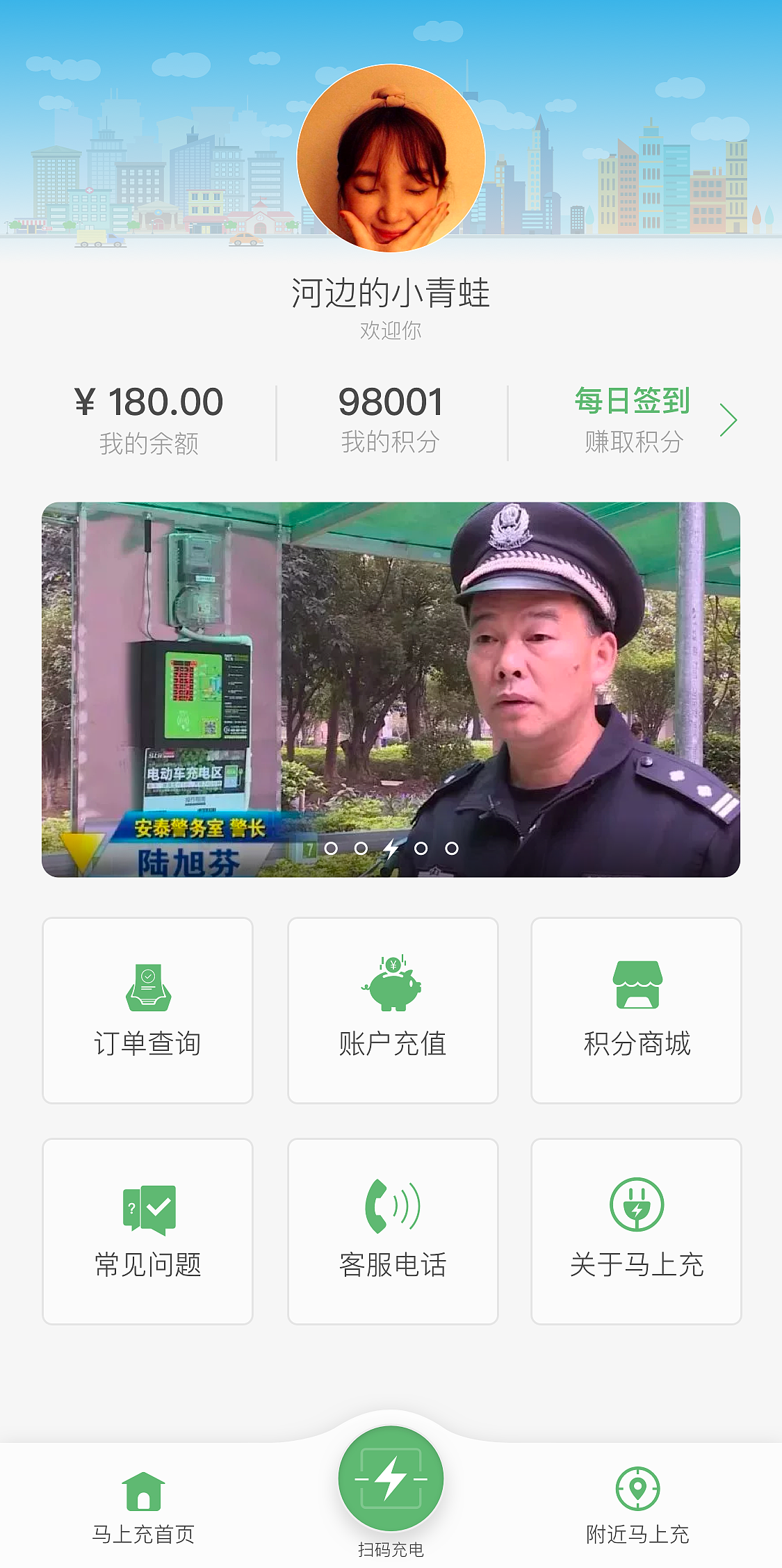View 我的积分 points total 98001
This screenshot has width=782, height=1568.
coord(392,417)
